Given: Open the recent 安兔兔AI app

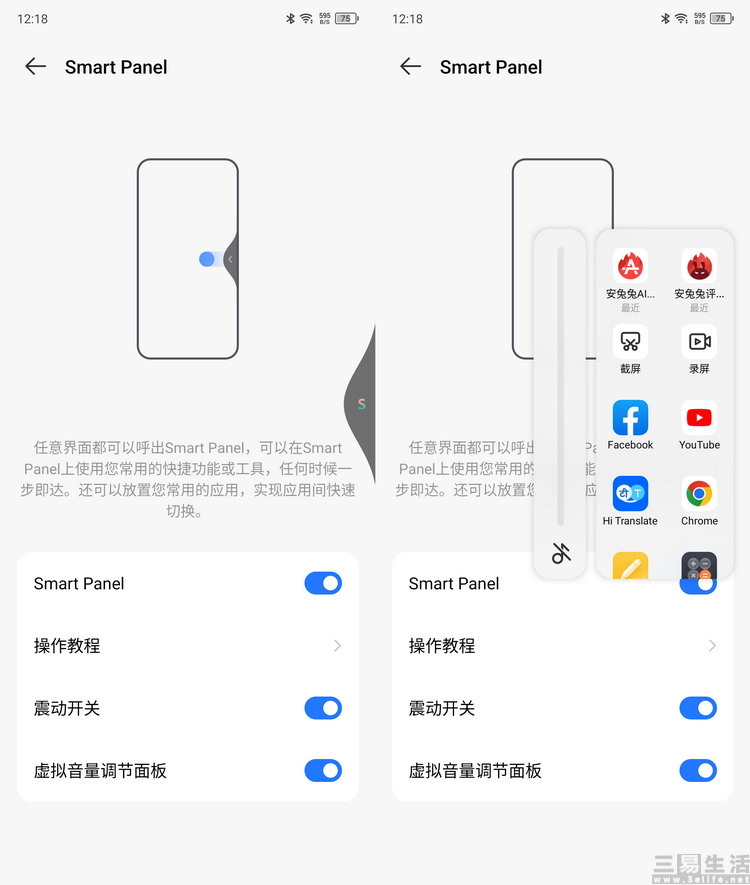Looking at the screenshot, I should coord(630,267).
